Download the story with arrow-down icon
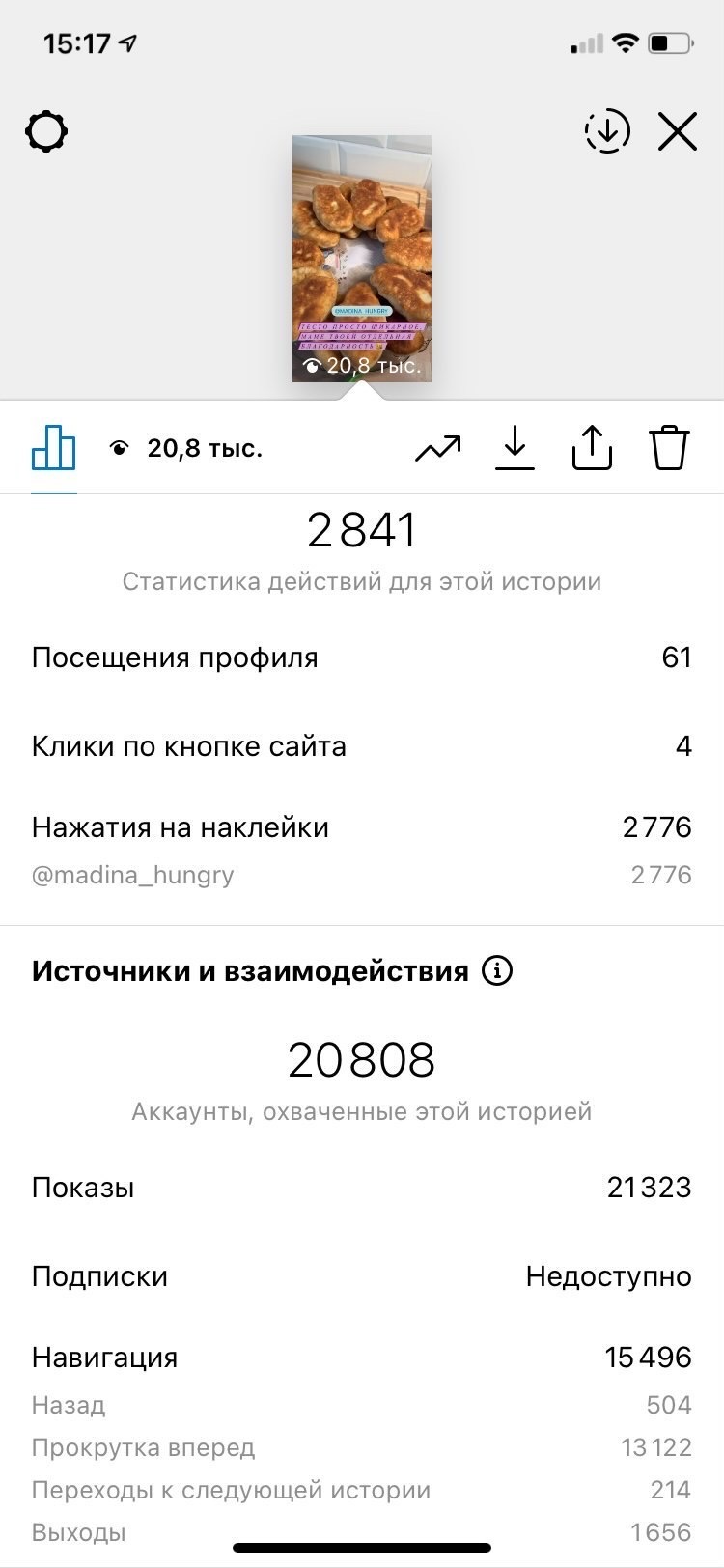This screenshot has height=1568, width=724. pos(515,448)
